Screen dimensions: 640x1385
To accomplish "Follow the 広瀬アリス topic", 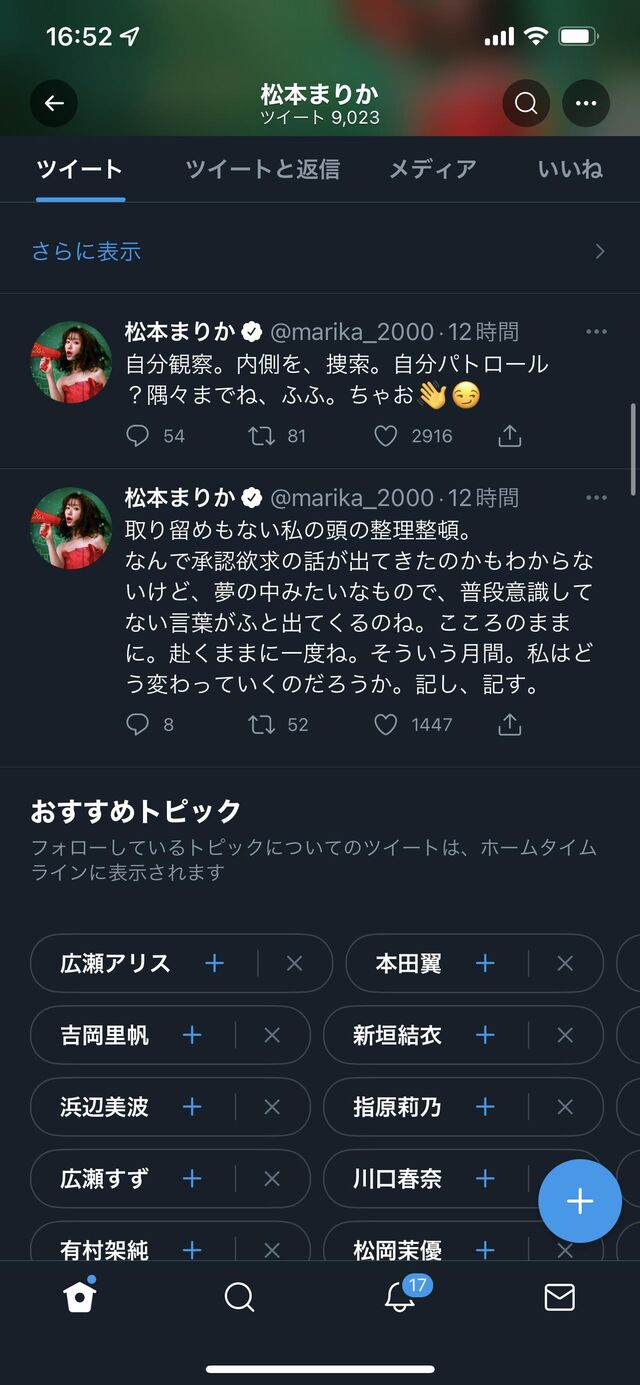I will tap(214, 963).
